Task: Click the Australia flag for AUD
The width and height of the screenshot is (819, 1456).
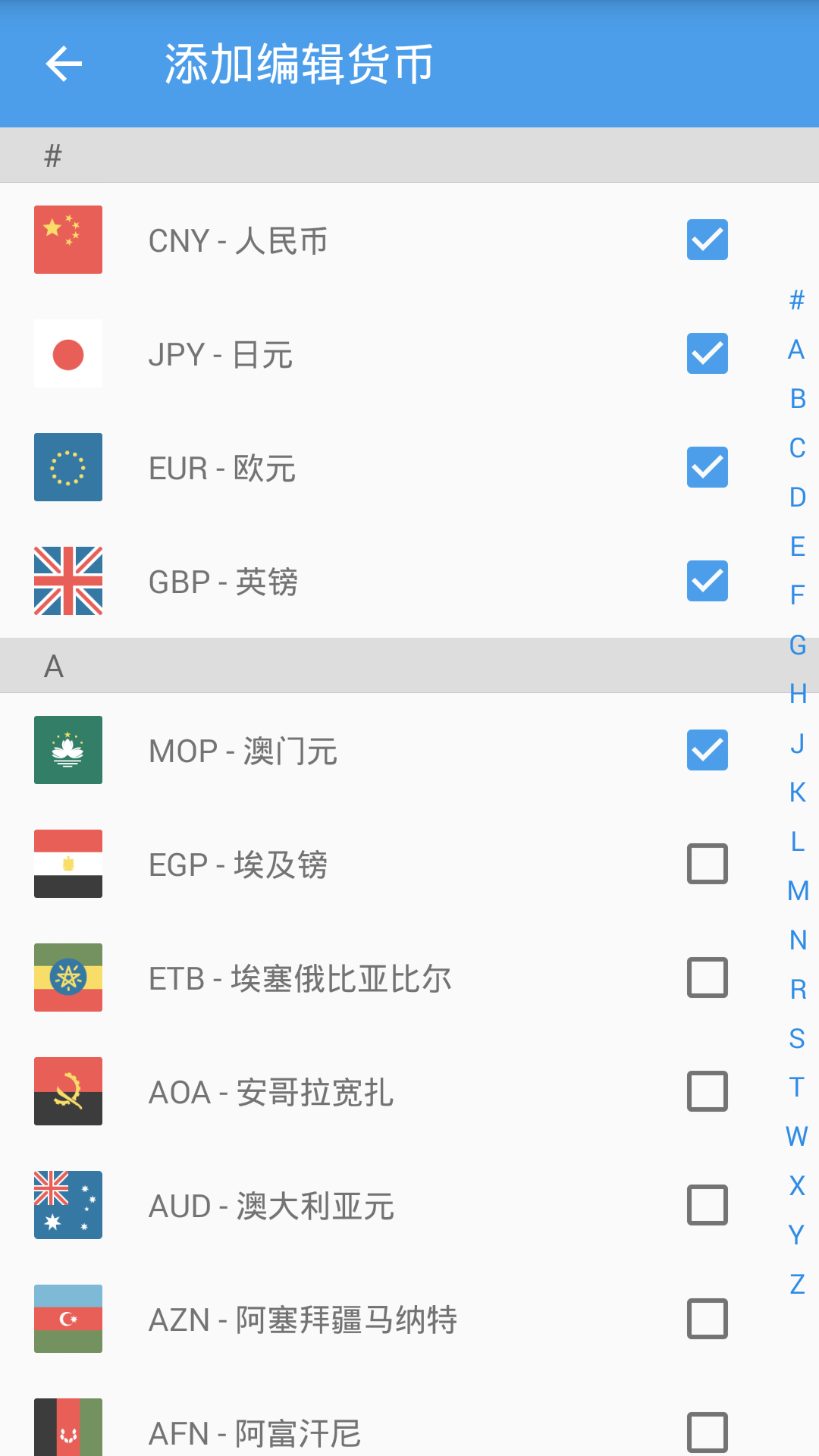Action: click(67, 1205)
